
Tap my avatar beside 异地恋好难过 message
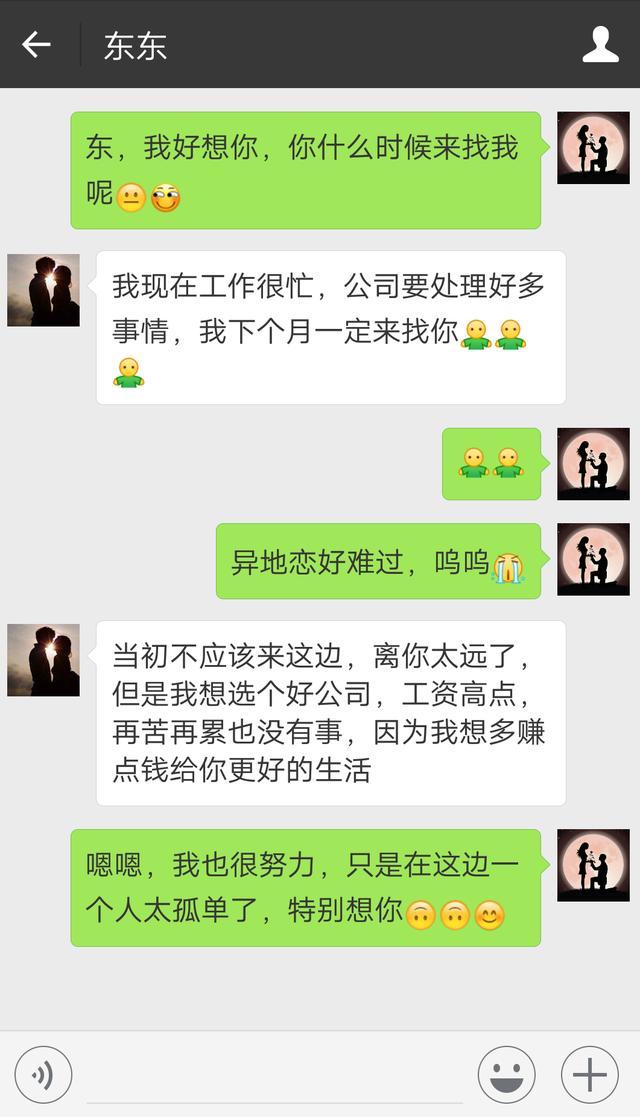(x=593, y=559)
